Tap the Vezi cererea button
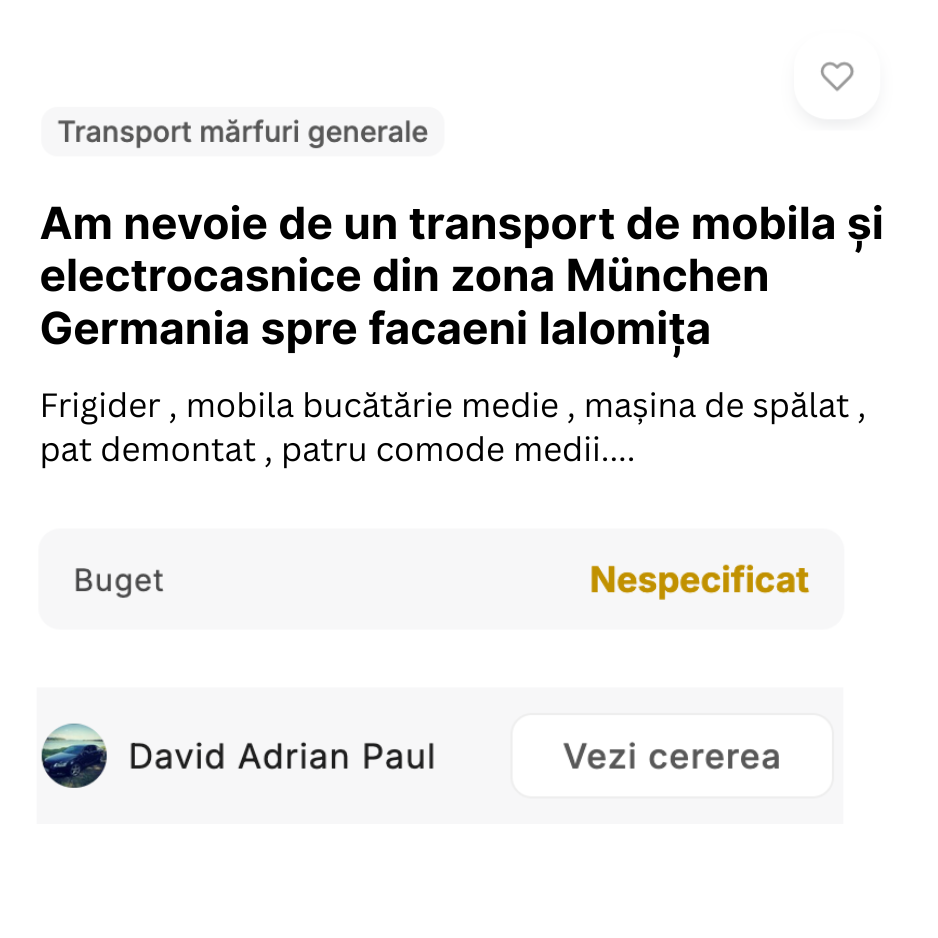The image size is (938, 938). pos(671,756)
